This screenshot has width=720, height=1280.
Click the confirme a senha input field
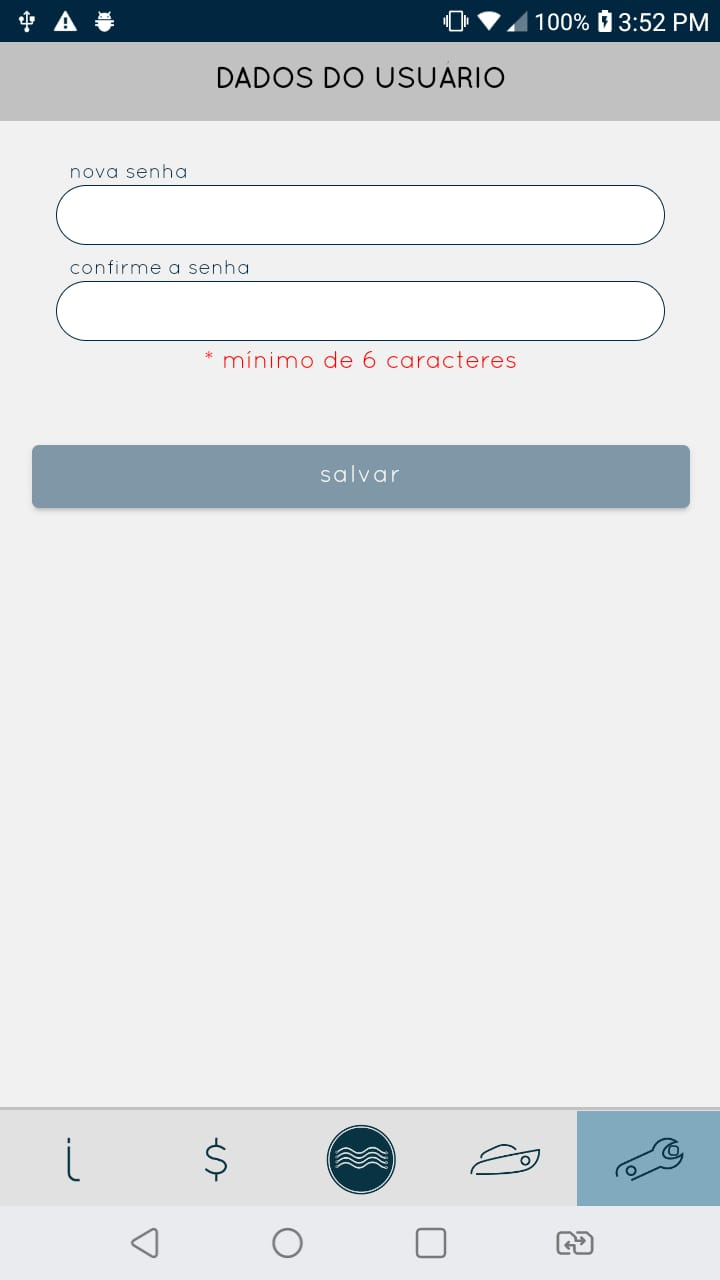pos(360,310)
